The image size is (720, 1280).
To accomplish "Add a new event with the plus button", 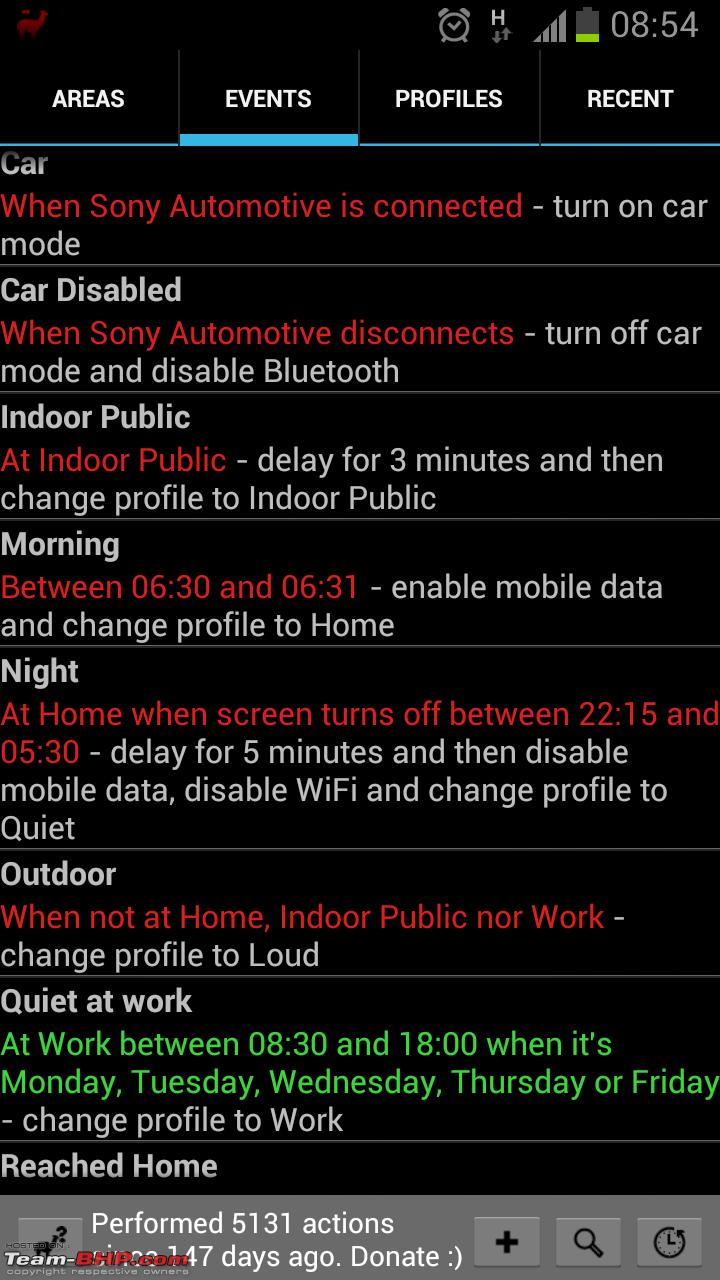I will pyautogui.click(x=507, y=1242).
